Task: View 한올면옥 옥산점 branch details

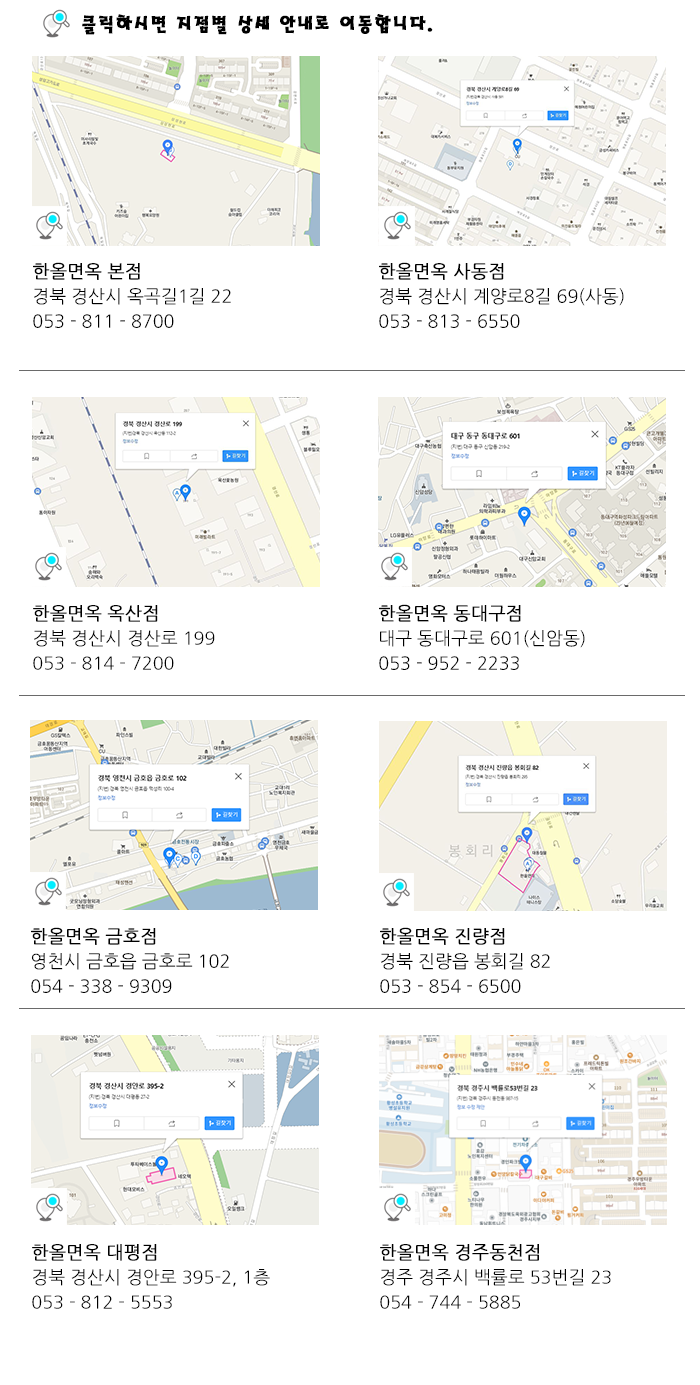Action: click(175, 491)
